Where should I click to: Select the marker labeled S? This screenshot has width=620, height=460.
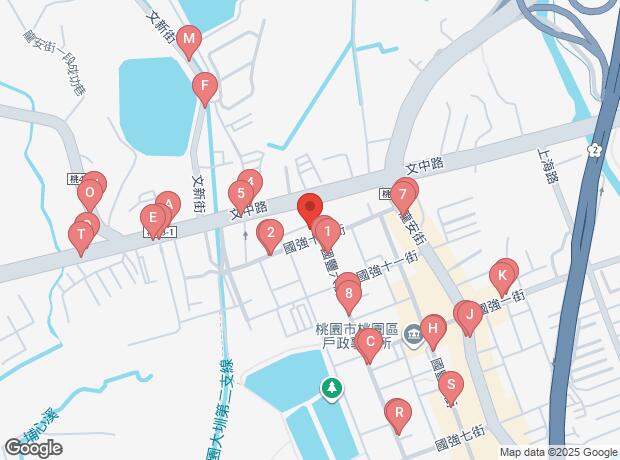(x=451, y=385)
